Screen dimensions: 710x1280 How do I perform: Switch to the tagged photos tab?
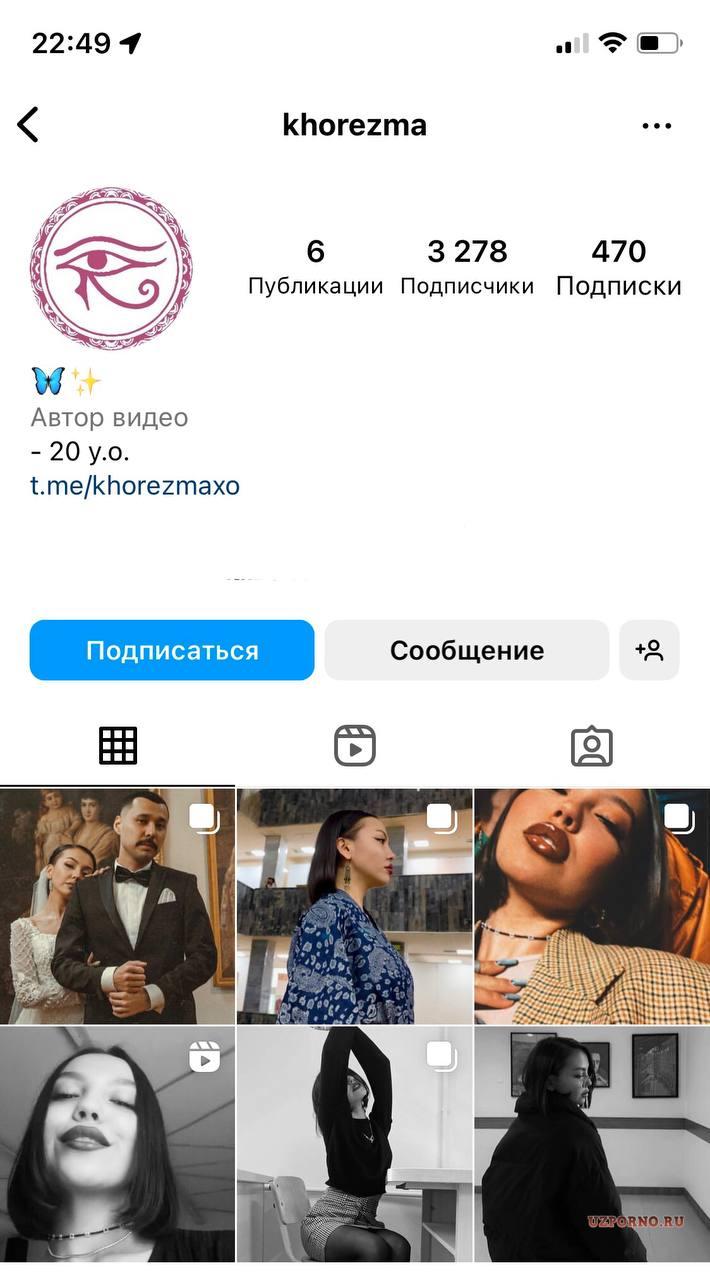[x=591, y=746]
